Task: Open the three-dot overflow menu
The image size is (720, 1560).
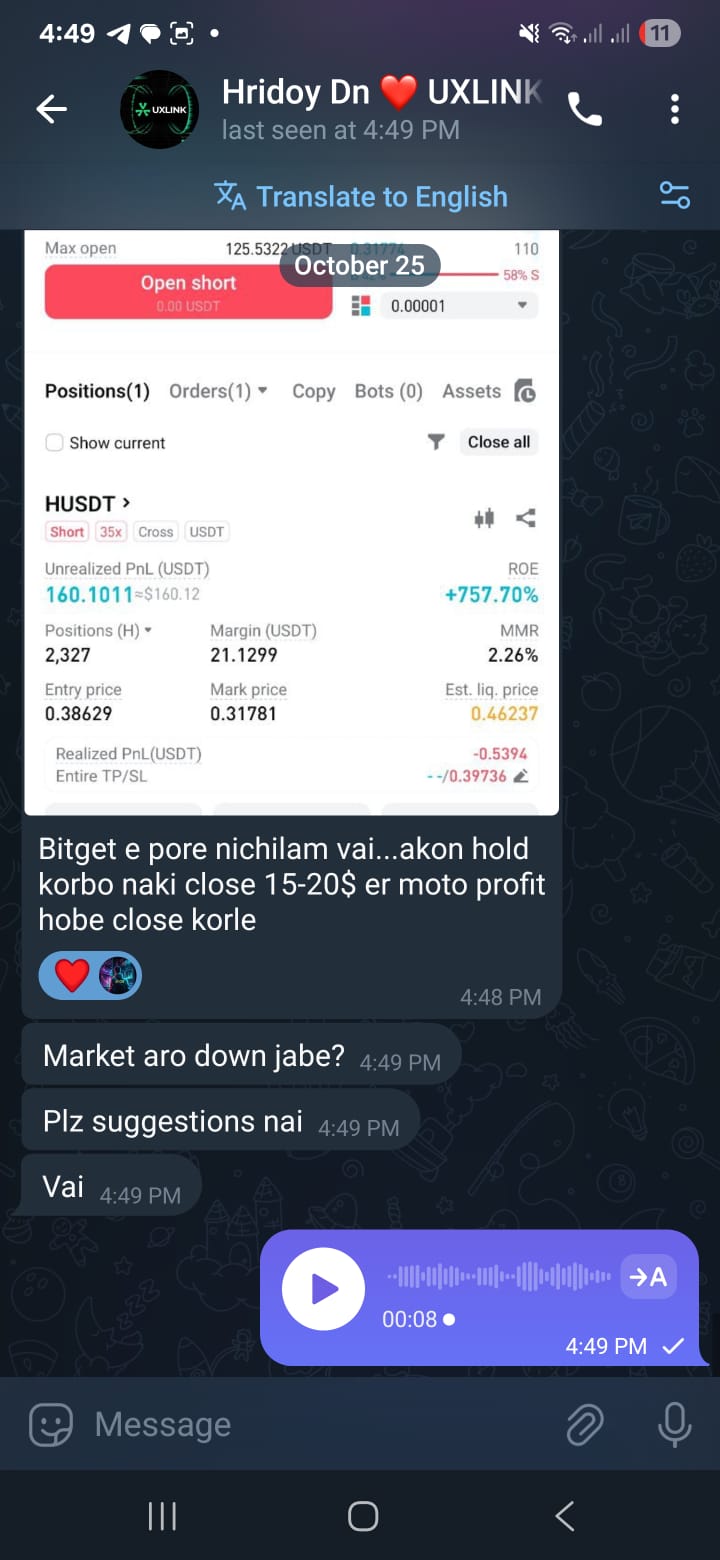Action: pyautogui.click(x=675, y=110)
